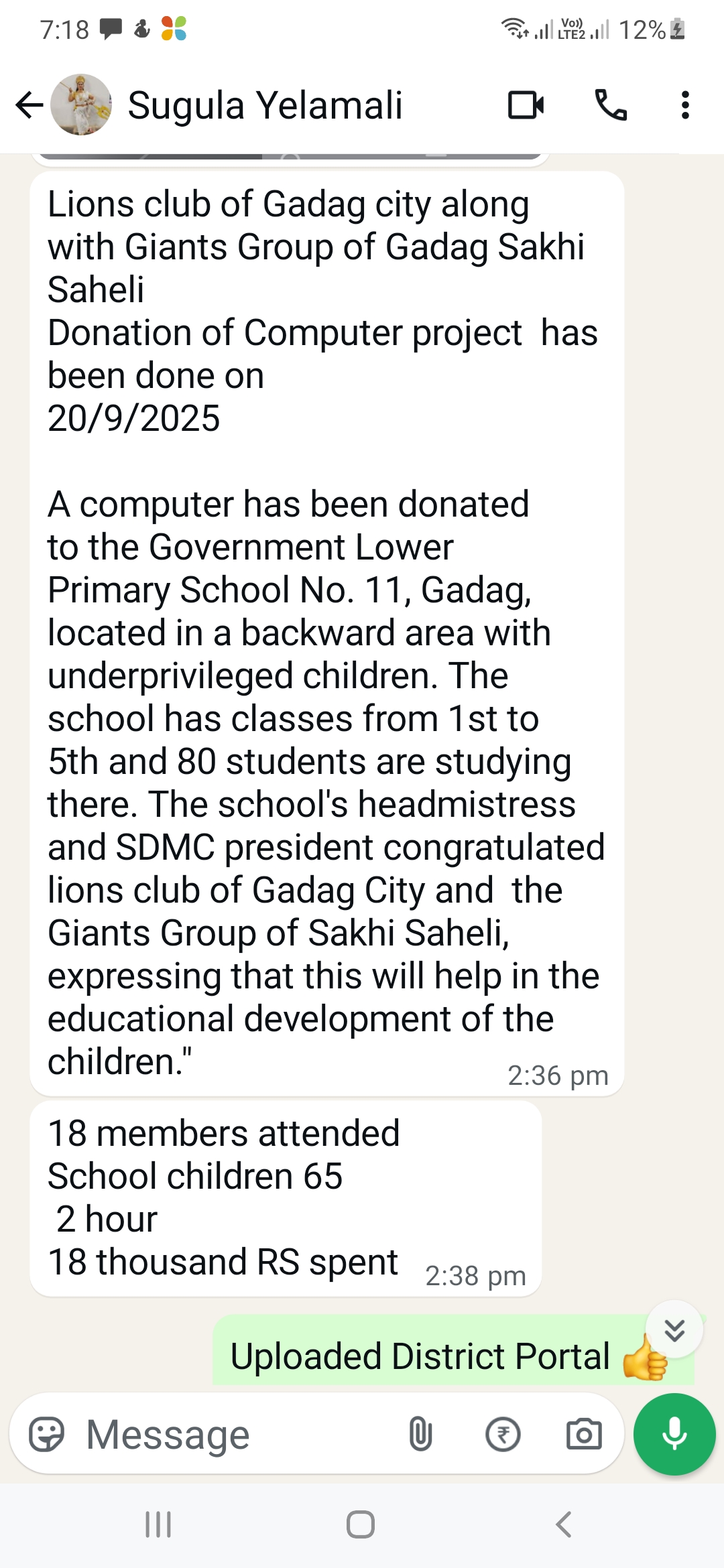Focus the Message text field
The image size is (724, 1568).
click(235, 1435)
